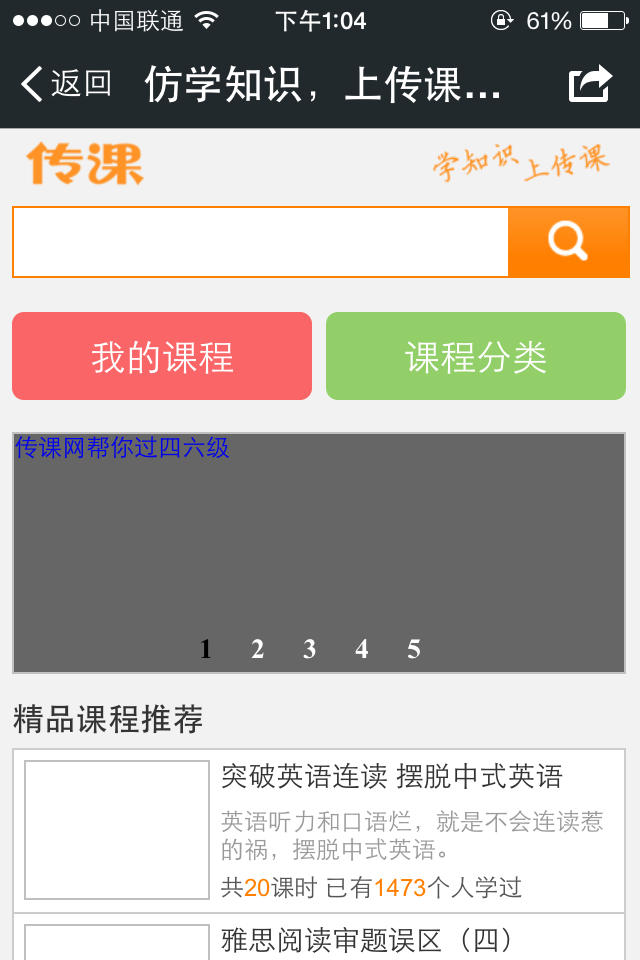Jump to banner slide 5
This screenshot has width=640, height=960.
[413, 650]
